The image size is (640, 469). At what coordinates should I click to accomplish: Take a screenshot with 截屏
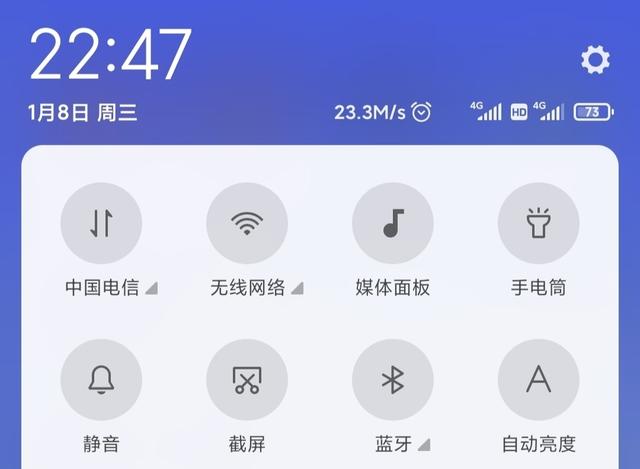click(x=247, y=380)
